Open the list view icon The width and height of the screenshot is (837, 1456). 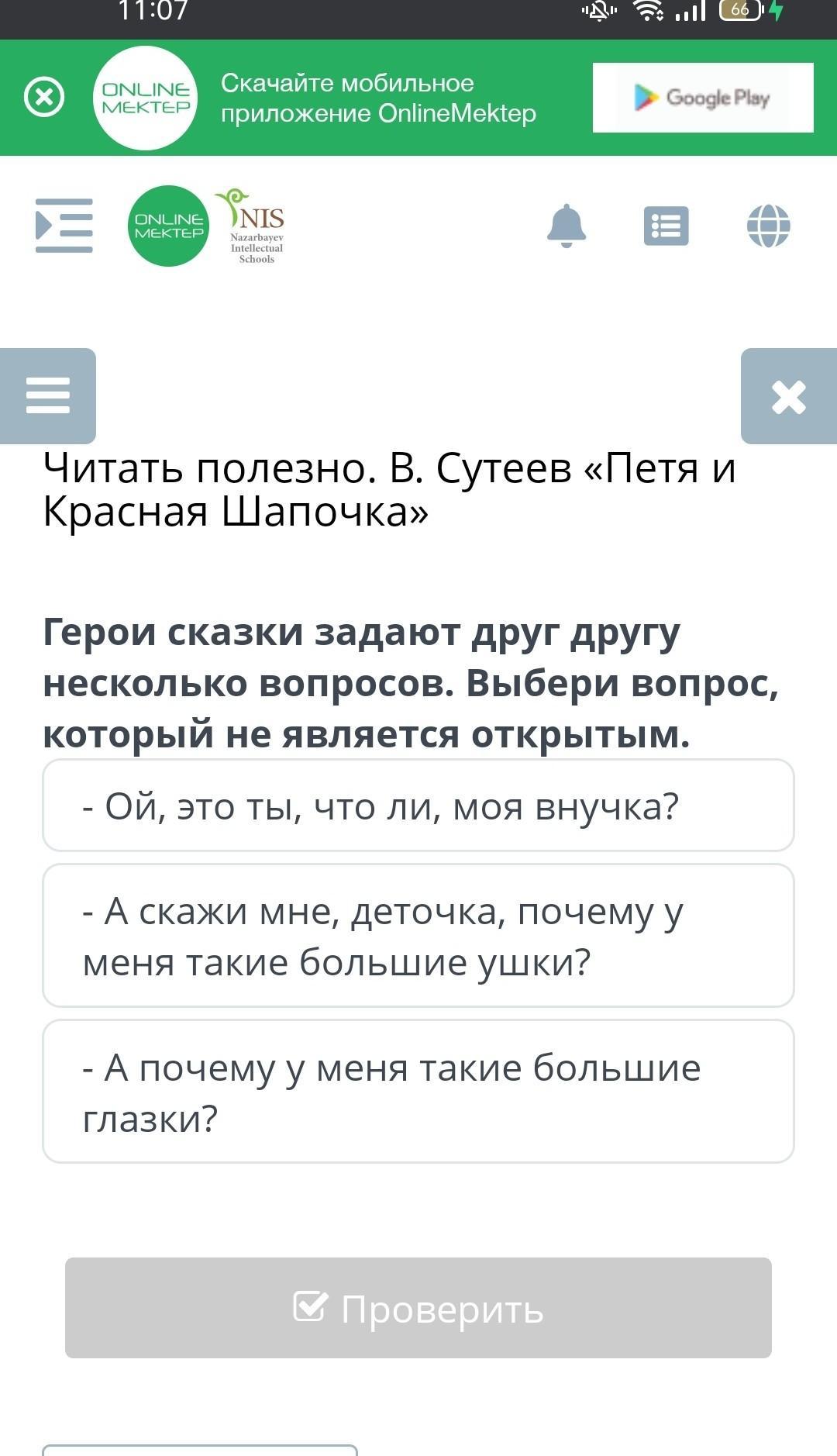[666, 226]
